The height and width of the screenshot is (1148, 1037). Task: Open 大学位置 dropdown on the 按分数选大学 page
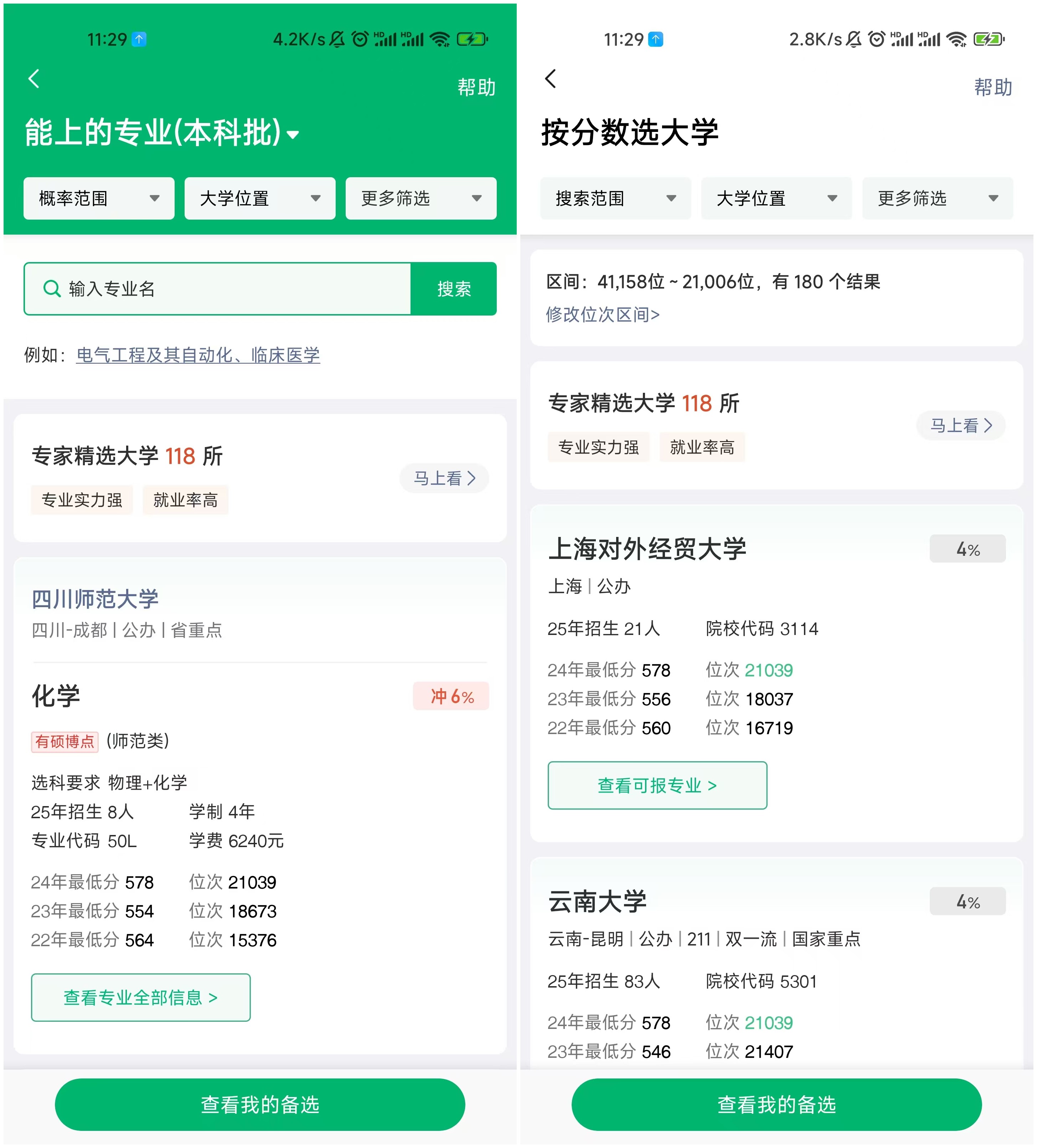(777, 198)
